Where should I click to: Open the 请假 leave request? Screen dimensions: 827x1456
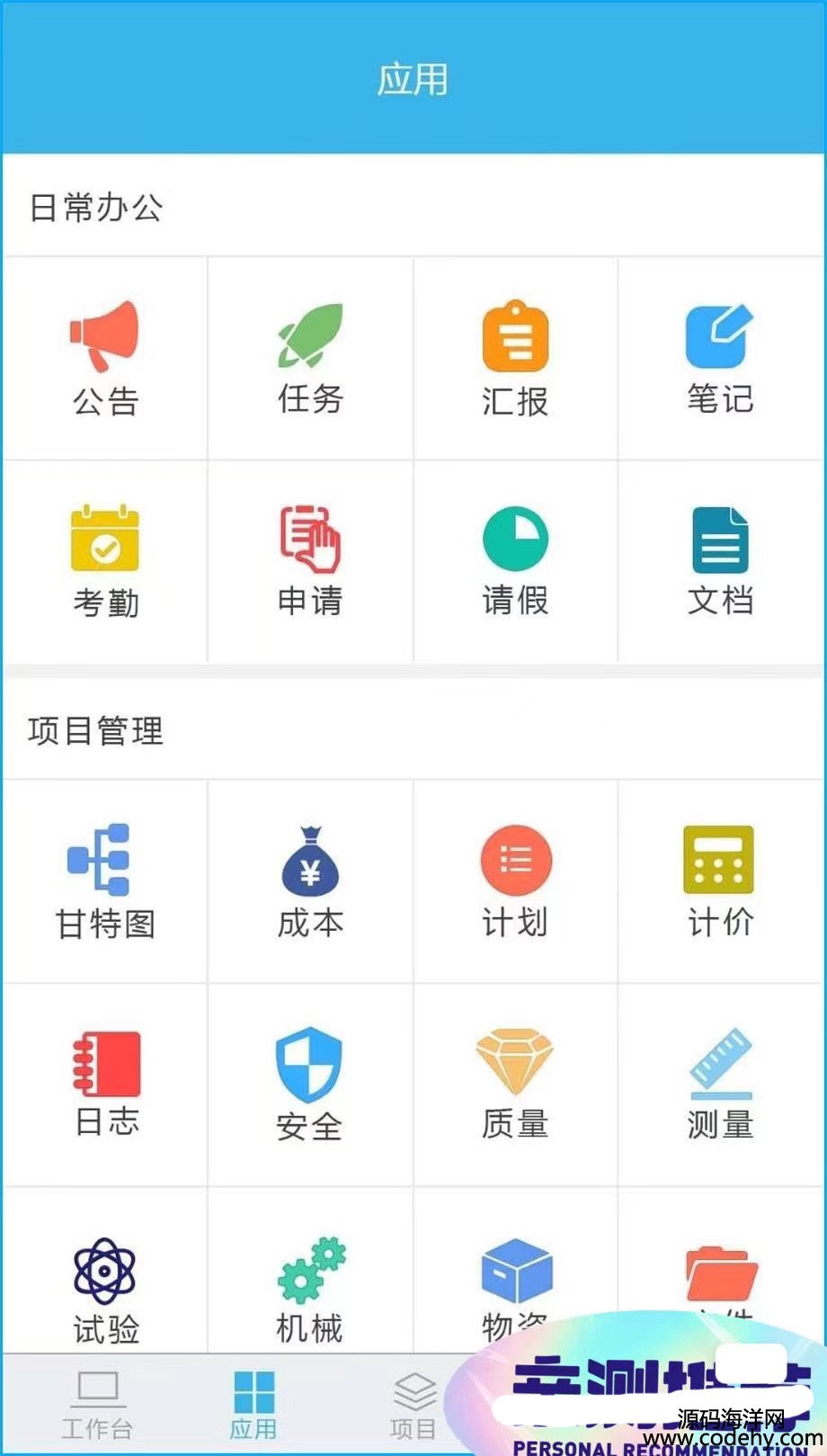515,562
